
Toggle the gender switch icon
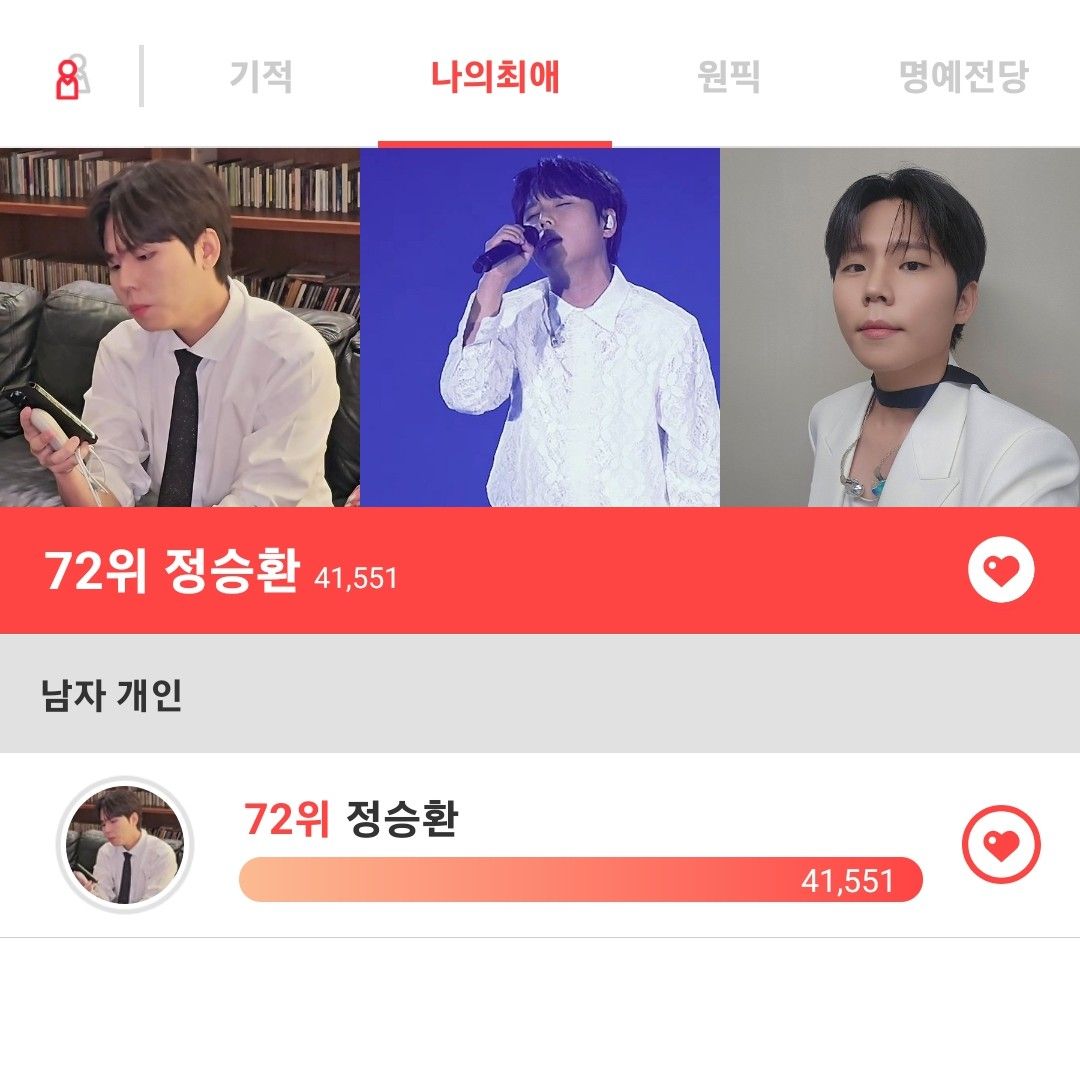pos(70,78)
